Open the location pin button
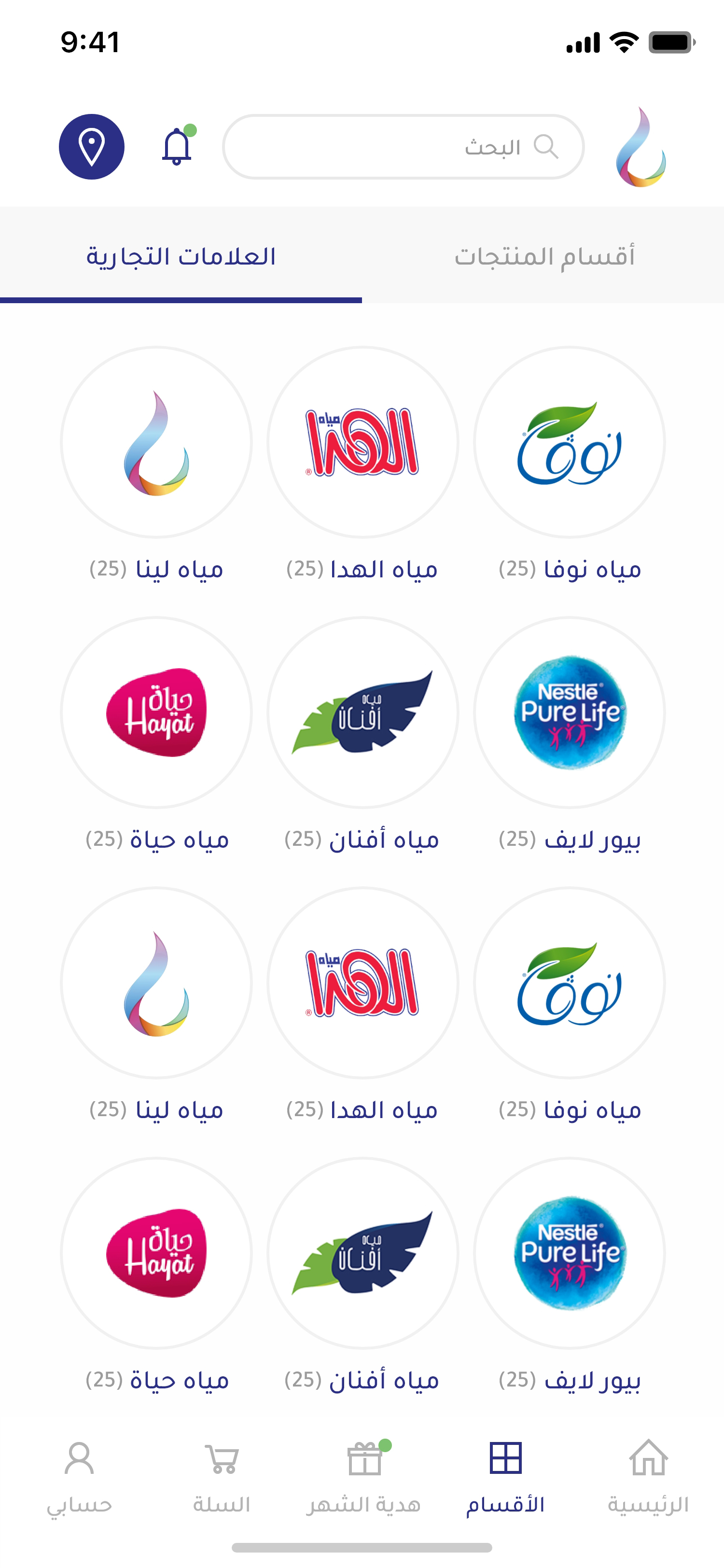724x1568 pixels. (x=91, y=147)
